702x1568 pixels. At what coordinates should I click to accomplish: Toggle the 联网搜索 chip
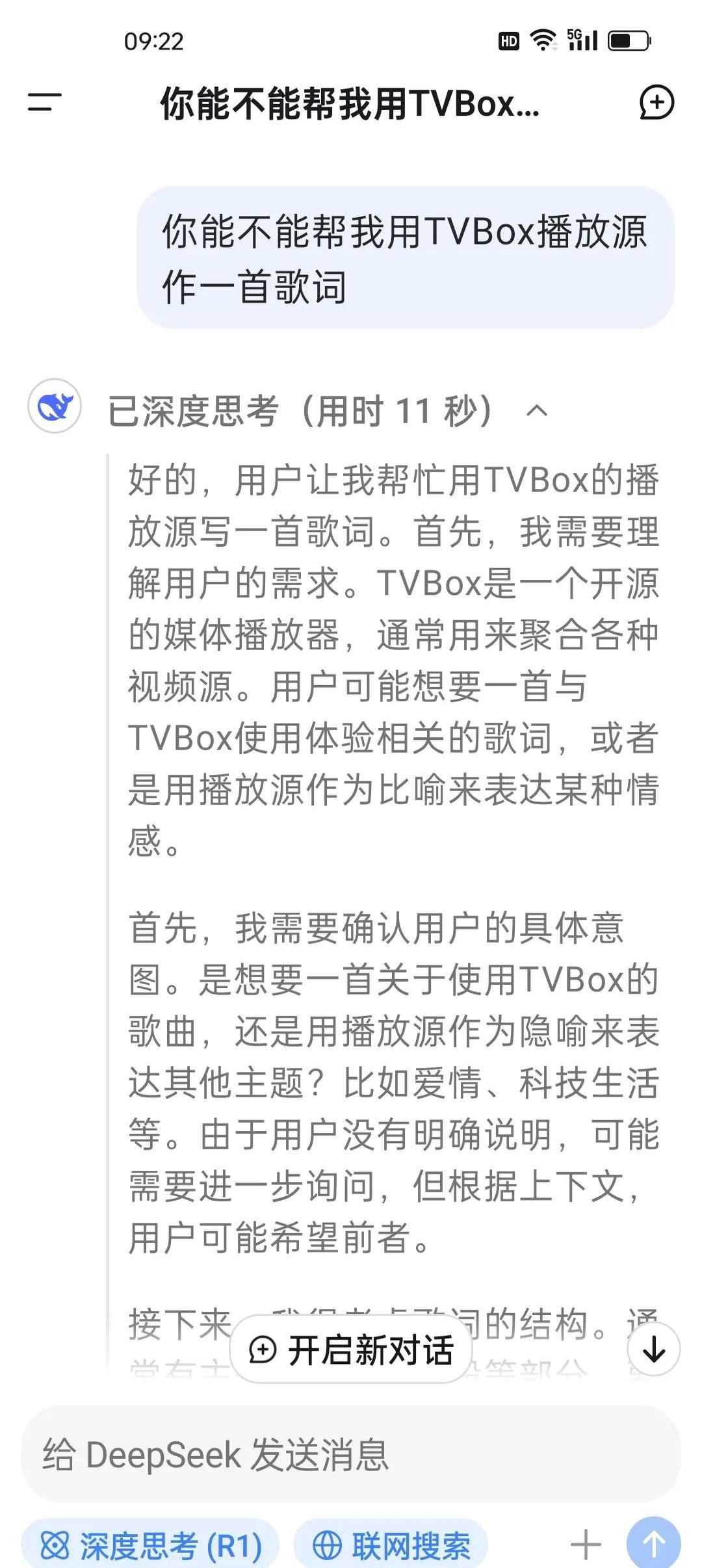point(391,1545)
